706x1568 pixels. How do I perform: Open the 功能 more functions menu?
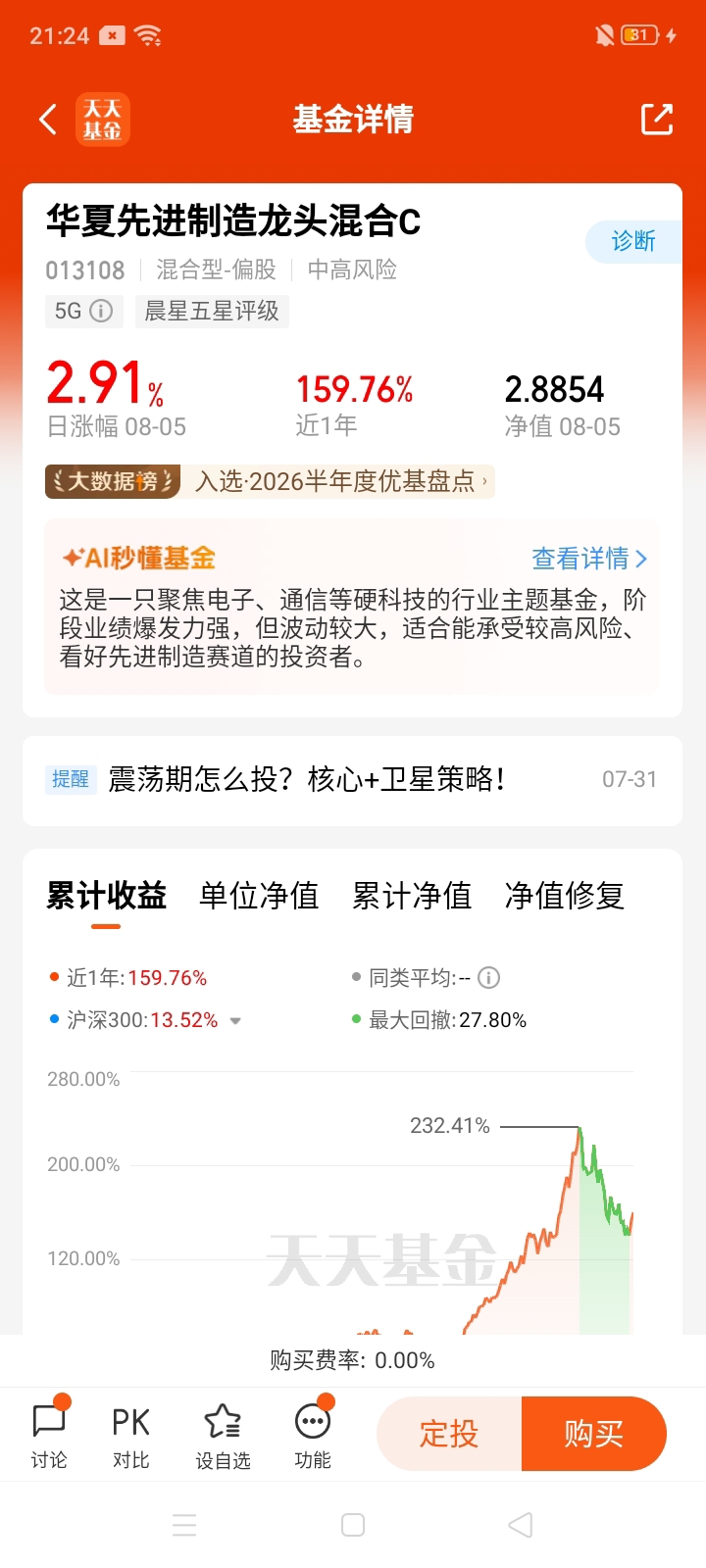click(x=313, y=1436)
